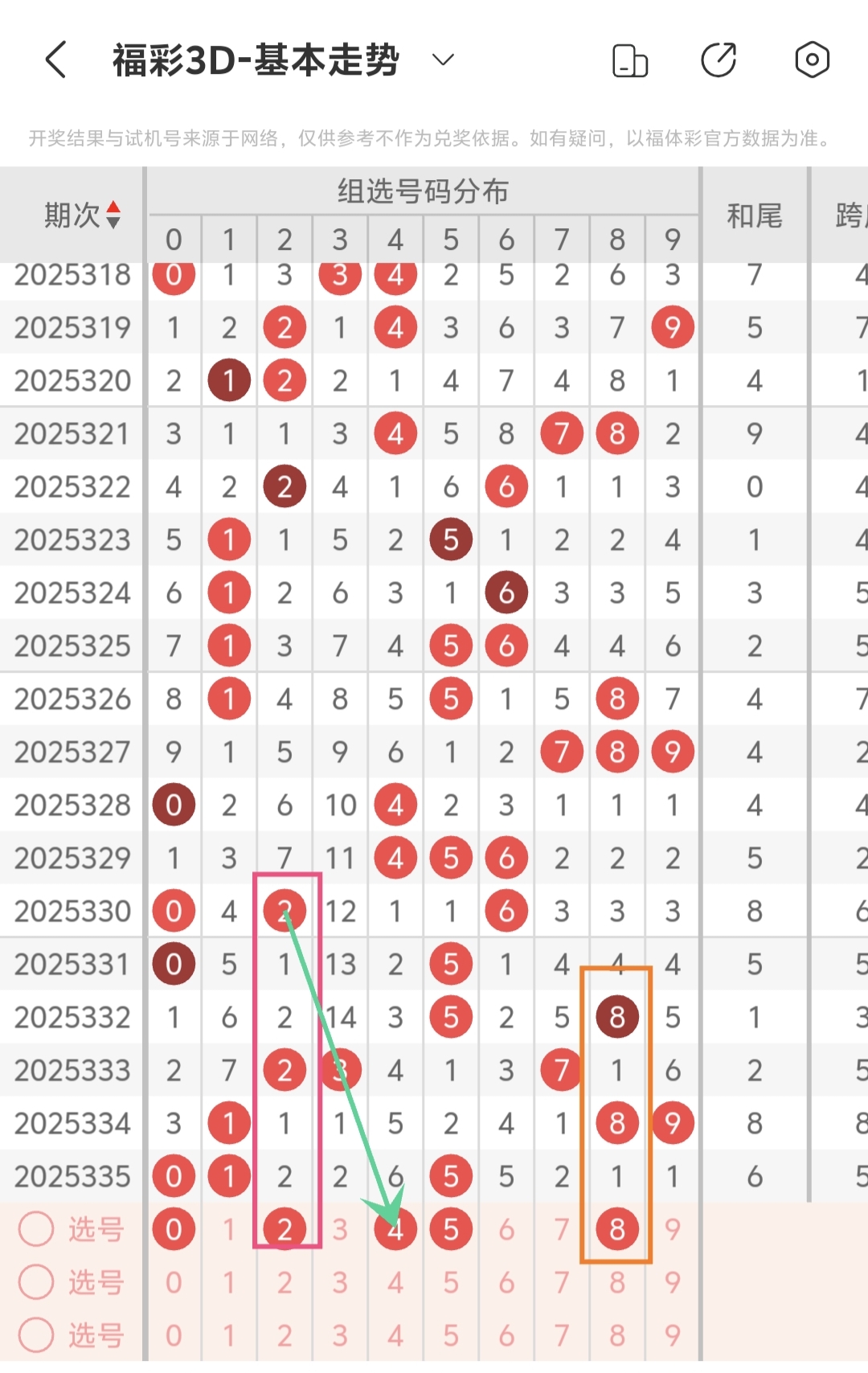Sort by 期次 column header

point(82,215)
